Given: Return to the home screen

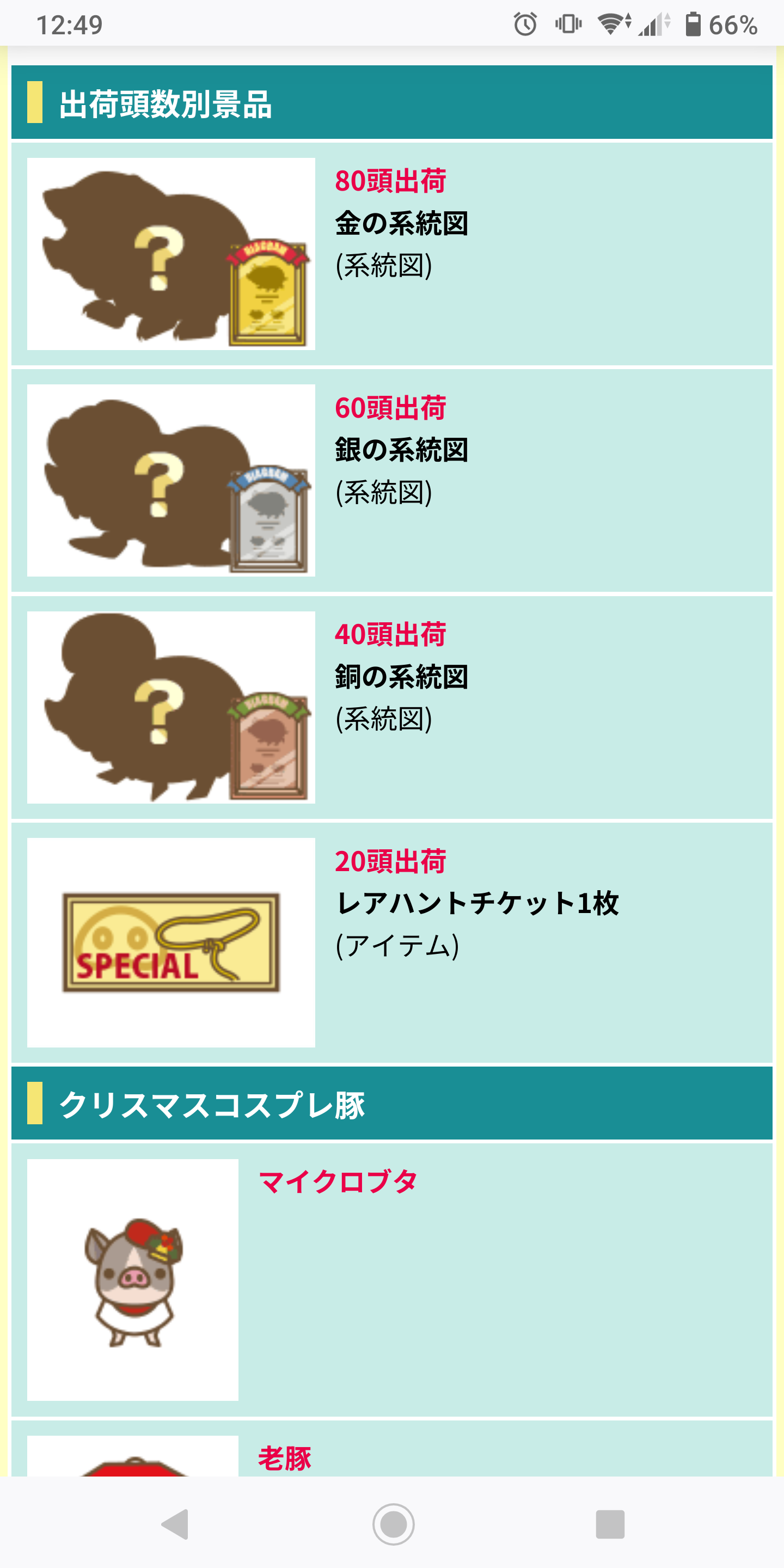Looking at the screenshot, I should (393, 1525).
